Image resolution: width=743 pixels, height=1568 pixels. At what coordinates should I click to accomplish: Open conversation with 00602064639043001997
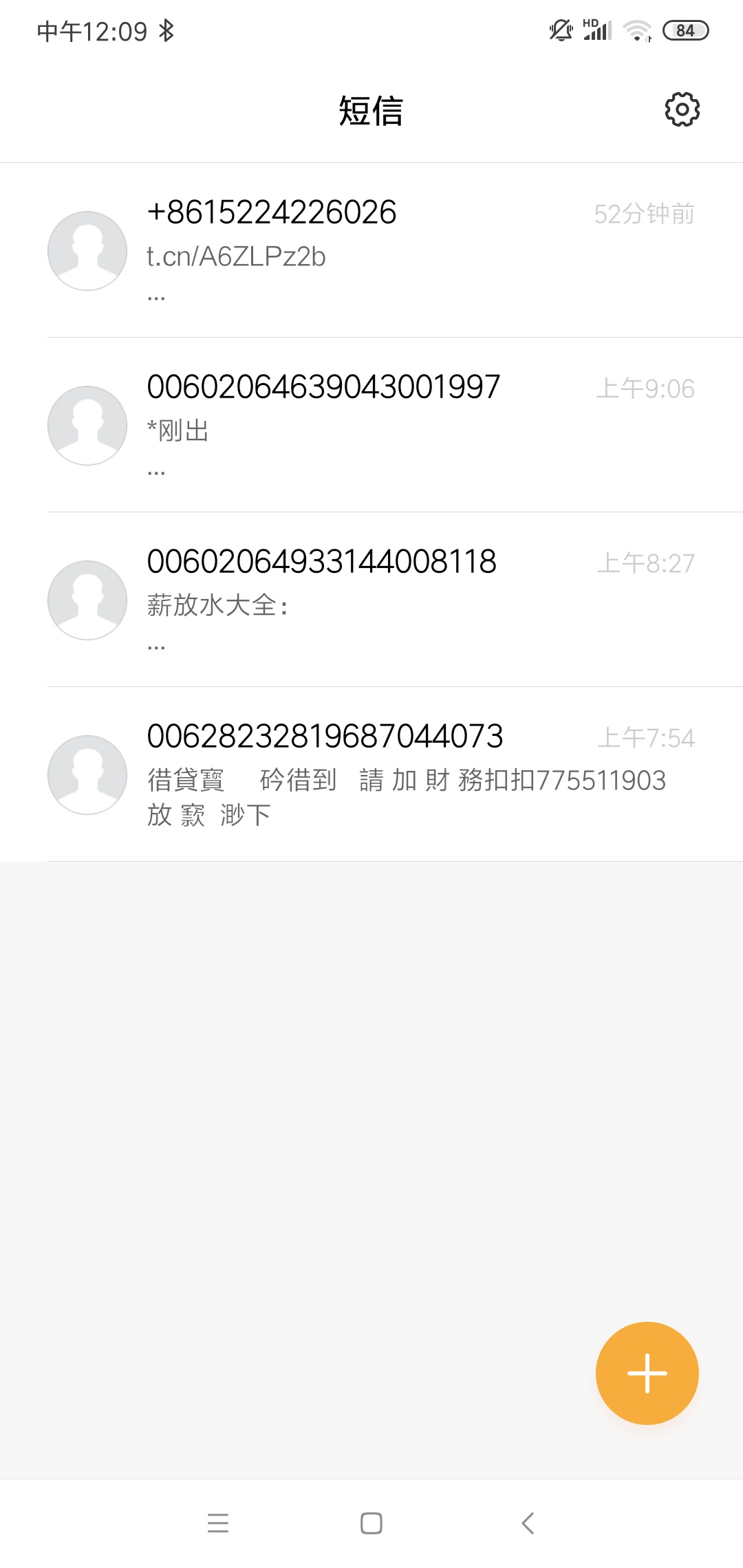(371, 425)
